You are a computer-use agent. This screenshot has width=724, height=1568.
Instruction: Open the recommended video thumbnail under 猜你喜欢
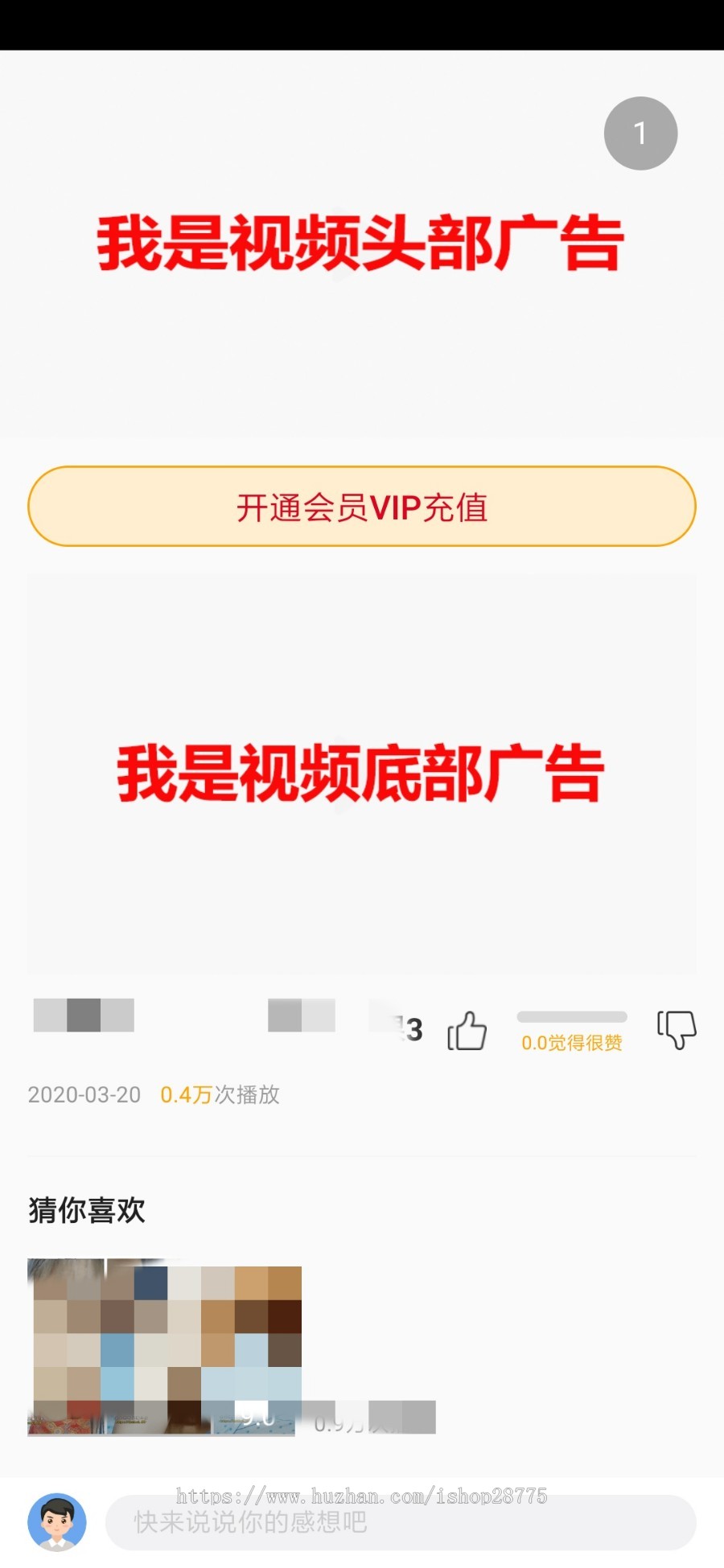point(161,1344)
